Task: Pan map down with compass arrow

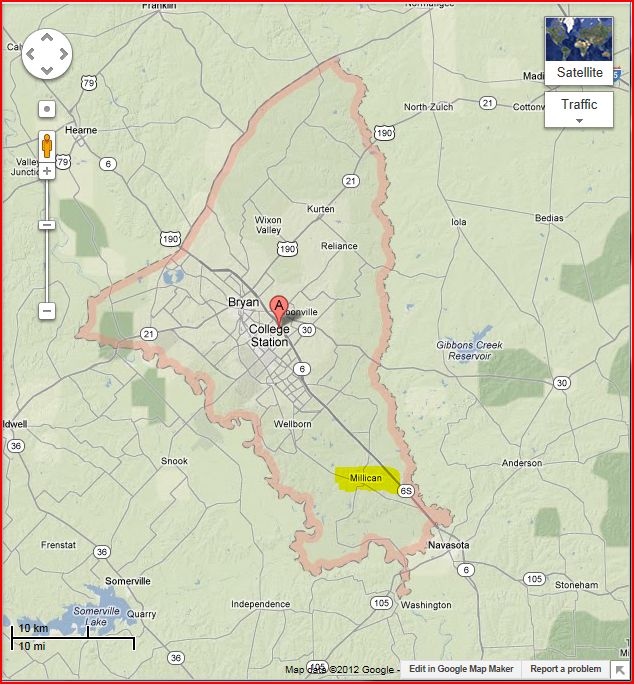Action: tap(47, 70)
